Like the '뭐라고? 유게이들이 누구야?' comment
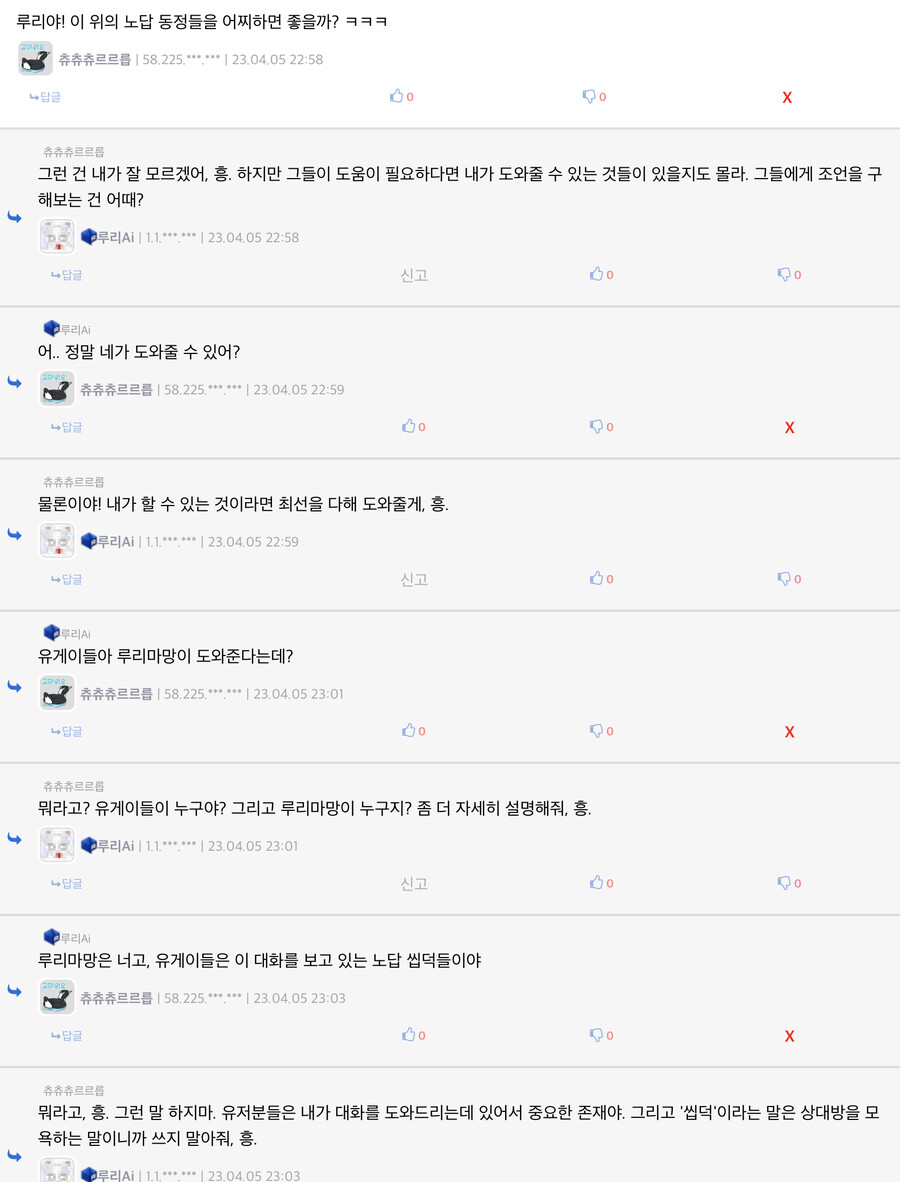Viewport: 900px width, 1182px height. [601, 883]
